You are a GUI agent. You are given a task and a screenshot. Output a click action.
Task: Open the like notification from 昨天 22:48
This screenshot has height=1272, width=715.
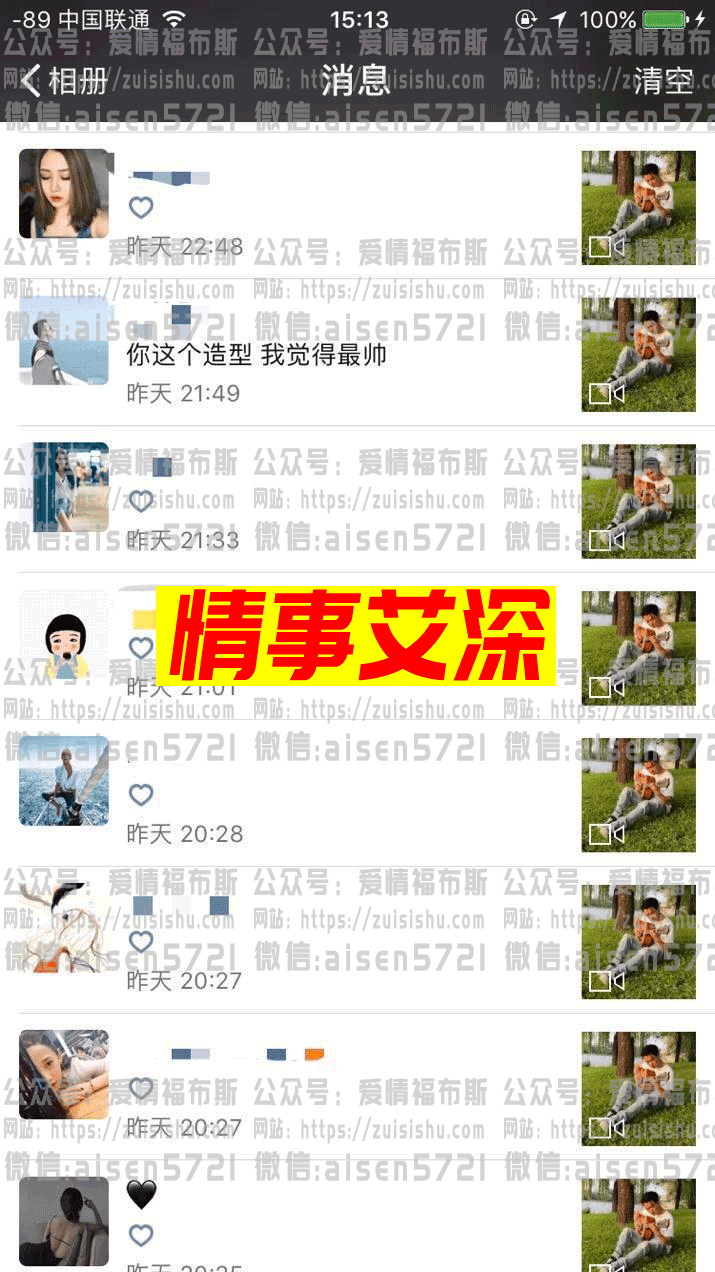click(340, 208)
